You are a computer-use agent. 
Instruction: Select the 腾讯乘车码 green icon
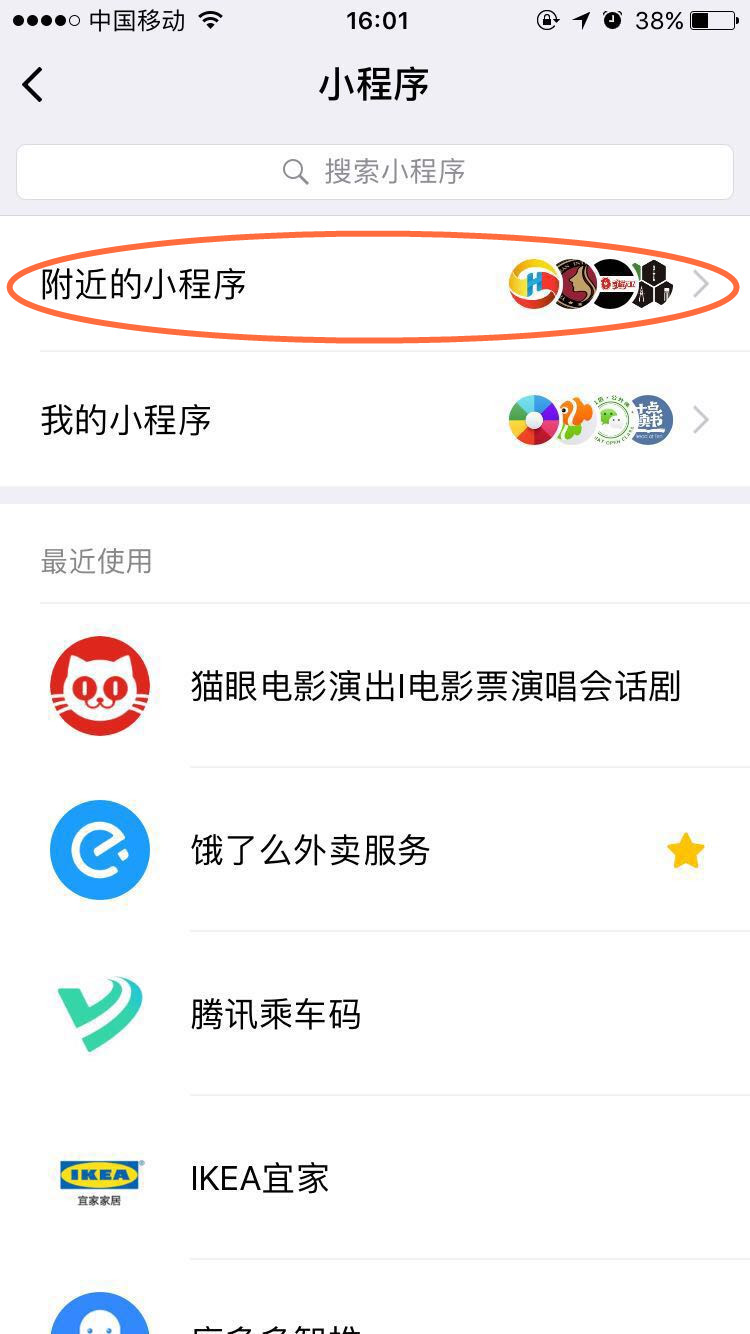click(x=99, y=1013)
